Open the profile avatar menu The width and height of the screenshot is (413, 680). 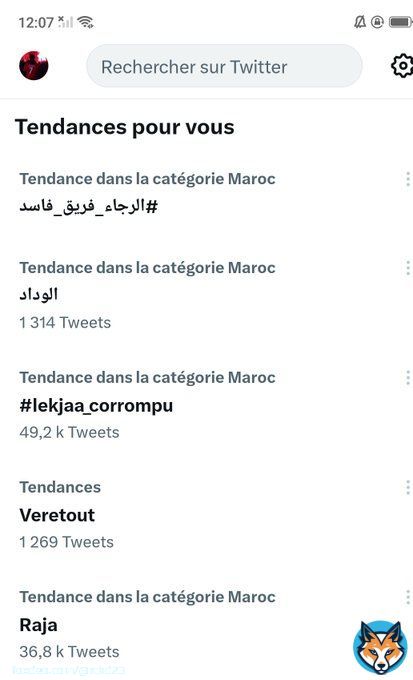point(34,66)
